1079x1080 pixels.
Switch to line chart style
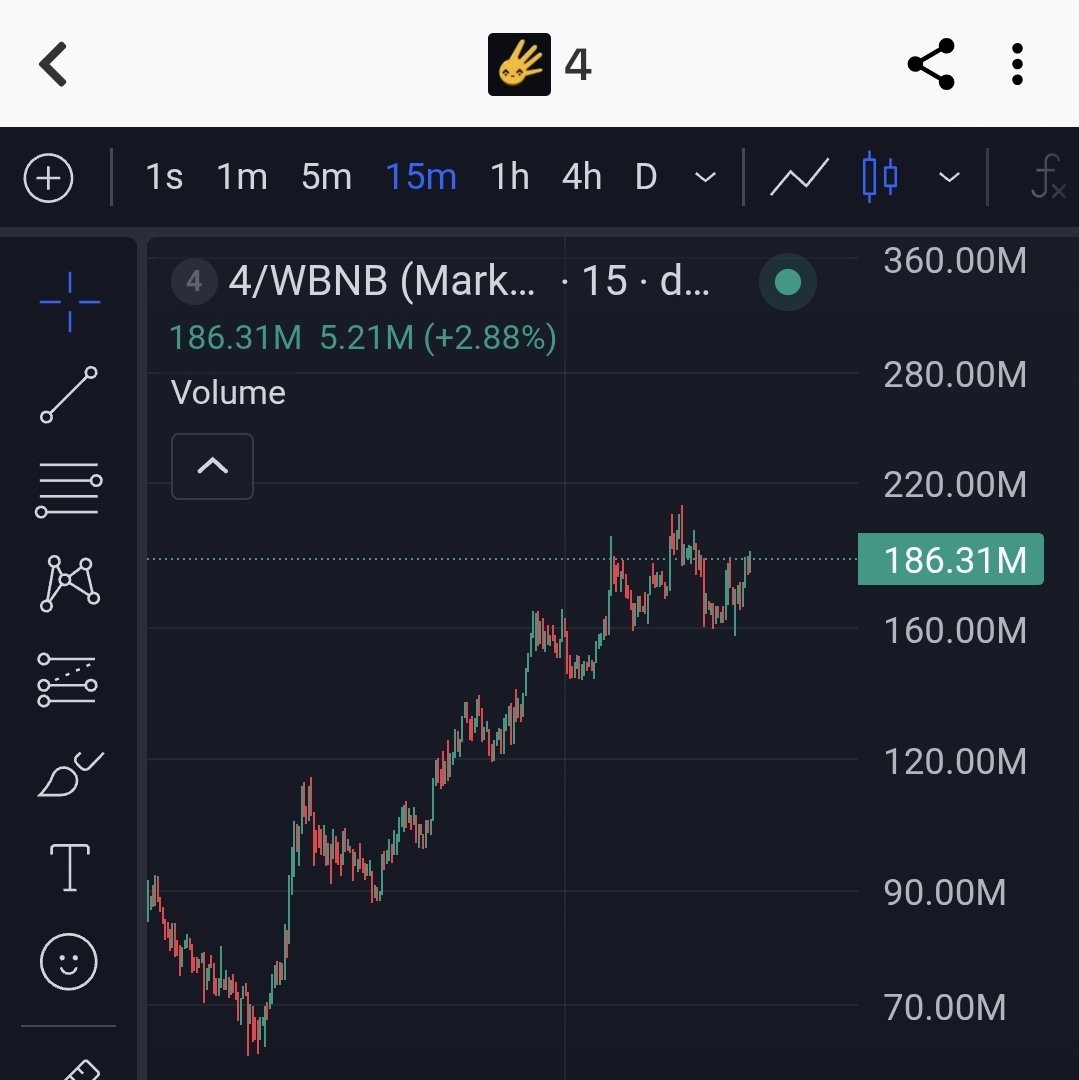(799, 178)
